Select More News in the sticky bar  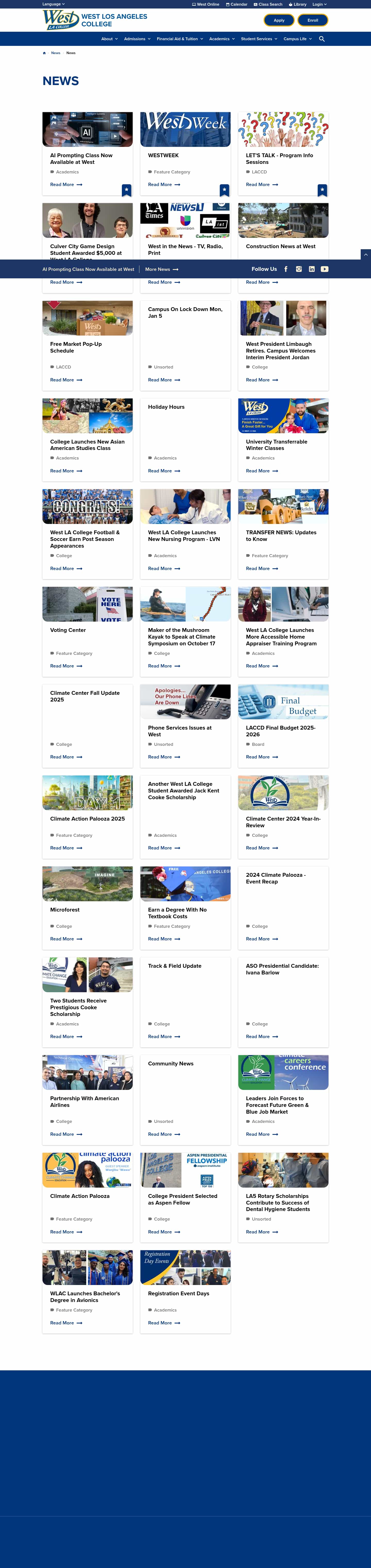point(162,269)
